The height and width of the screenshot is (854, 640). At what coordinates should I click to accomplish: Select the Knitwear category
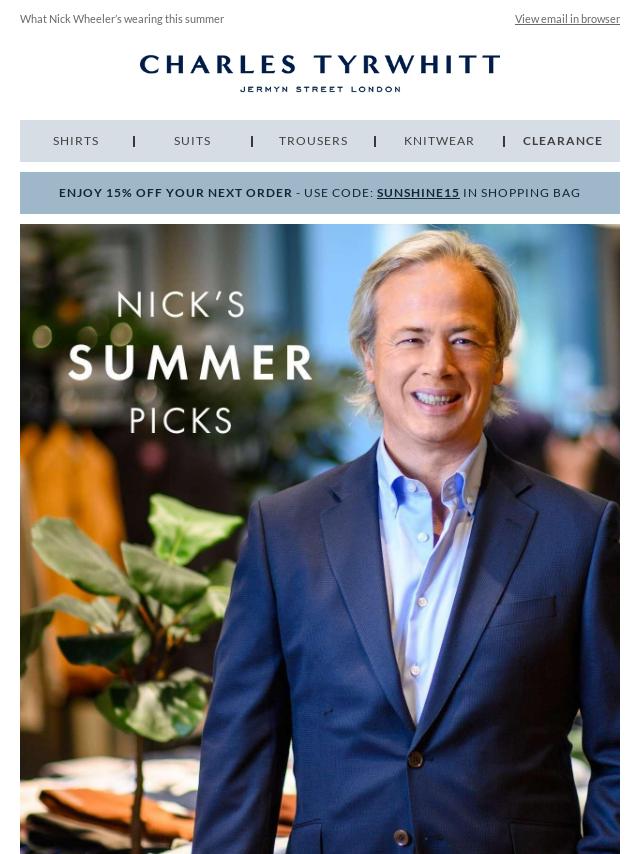(439, 141)
